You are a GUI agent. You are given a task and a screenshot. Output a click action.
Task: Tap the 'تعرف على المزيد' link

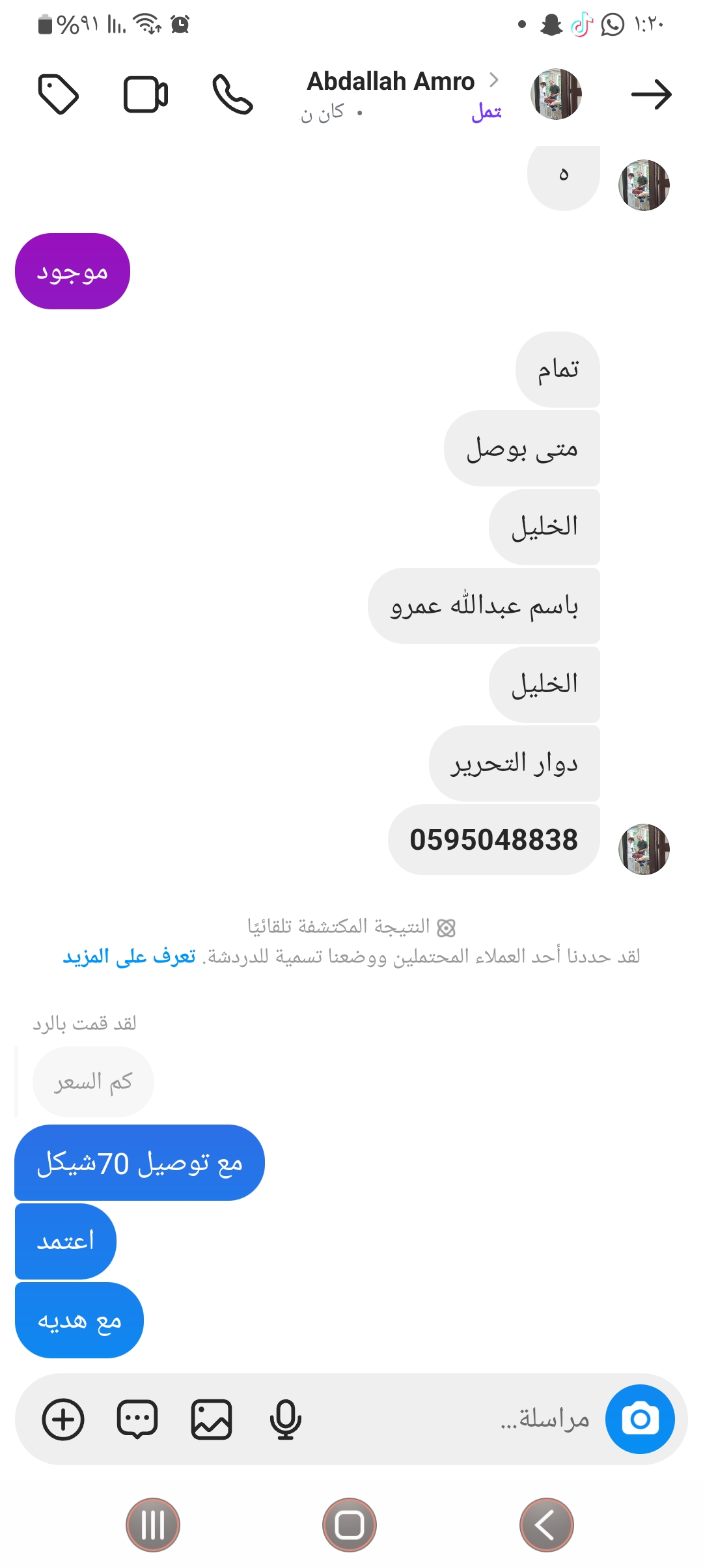129,957
